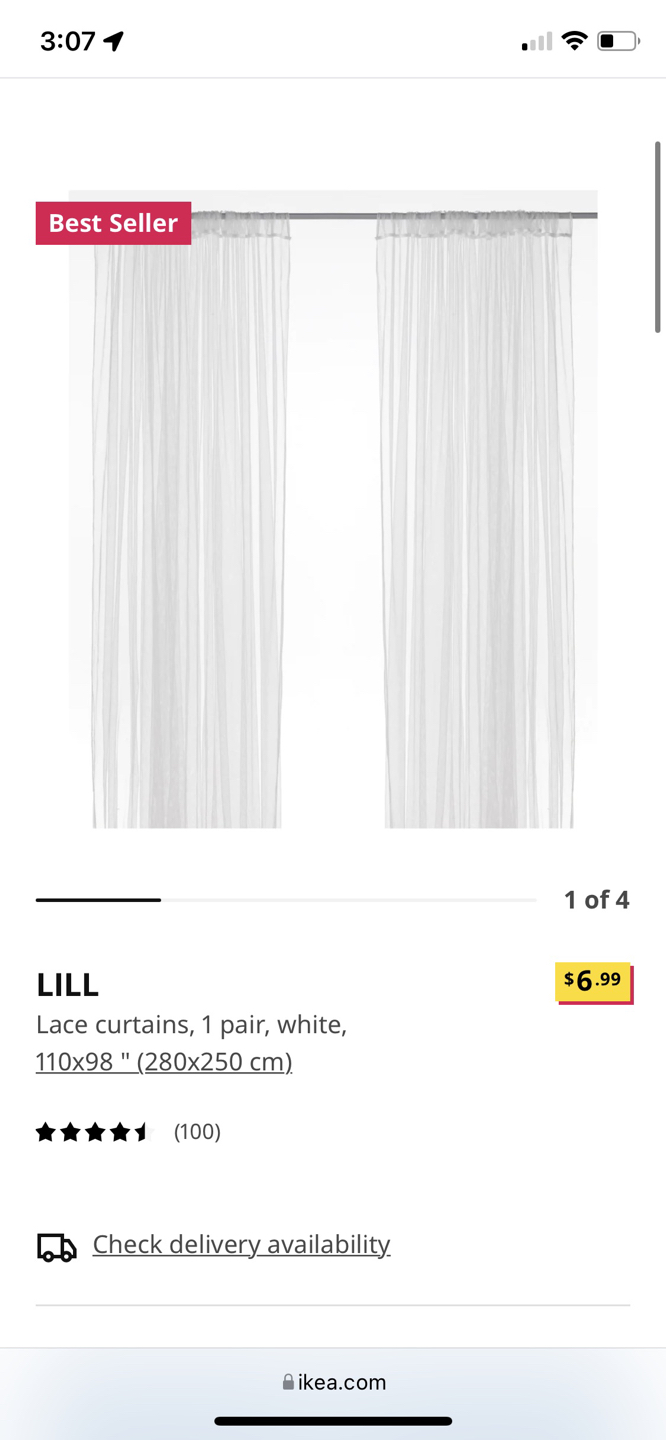Tap the ikea.com address bar
666x1440 pixels.
click(333, 1382)
